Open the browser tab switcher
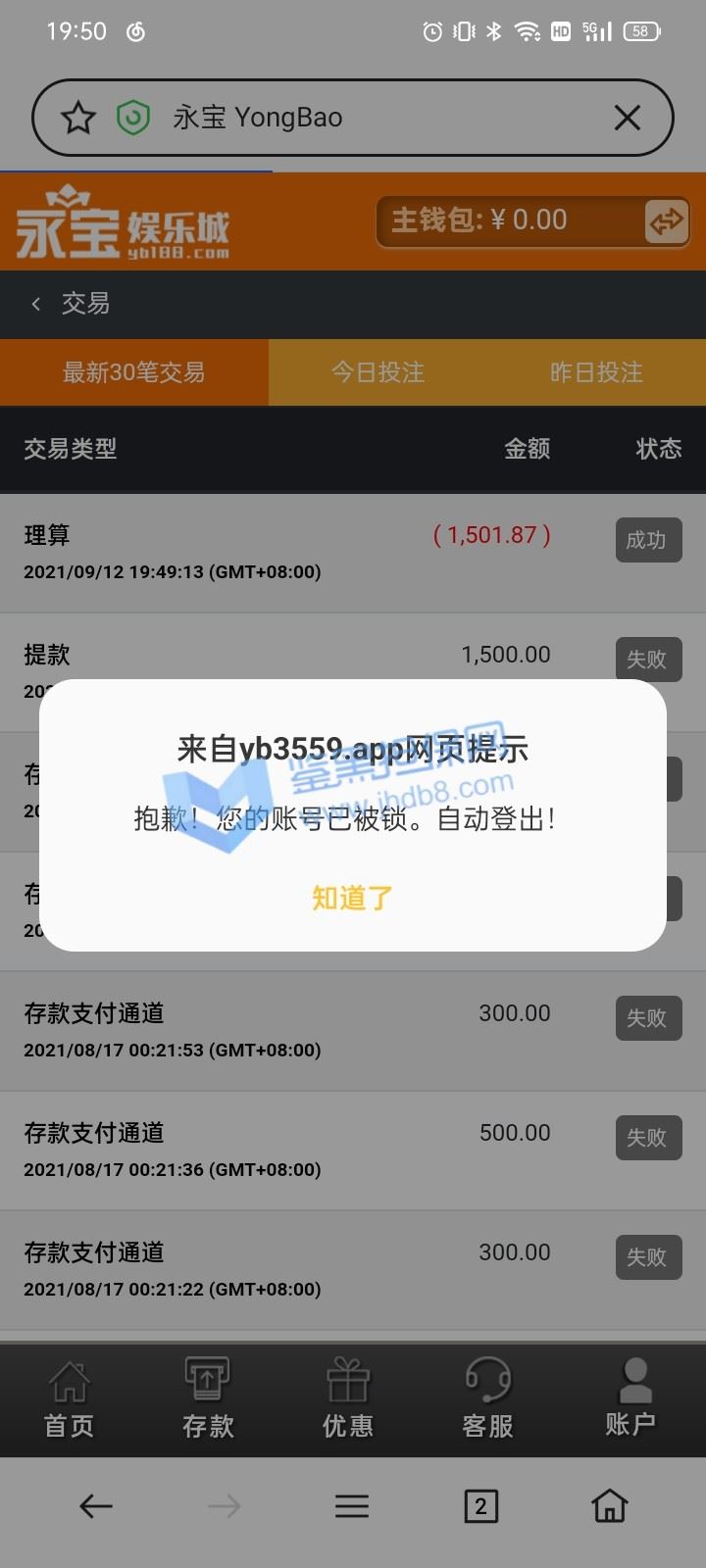Image resolution: width=706 pixels, height=1568 pixels. point(480,1506)
